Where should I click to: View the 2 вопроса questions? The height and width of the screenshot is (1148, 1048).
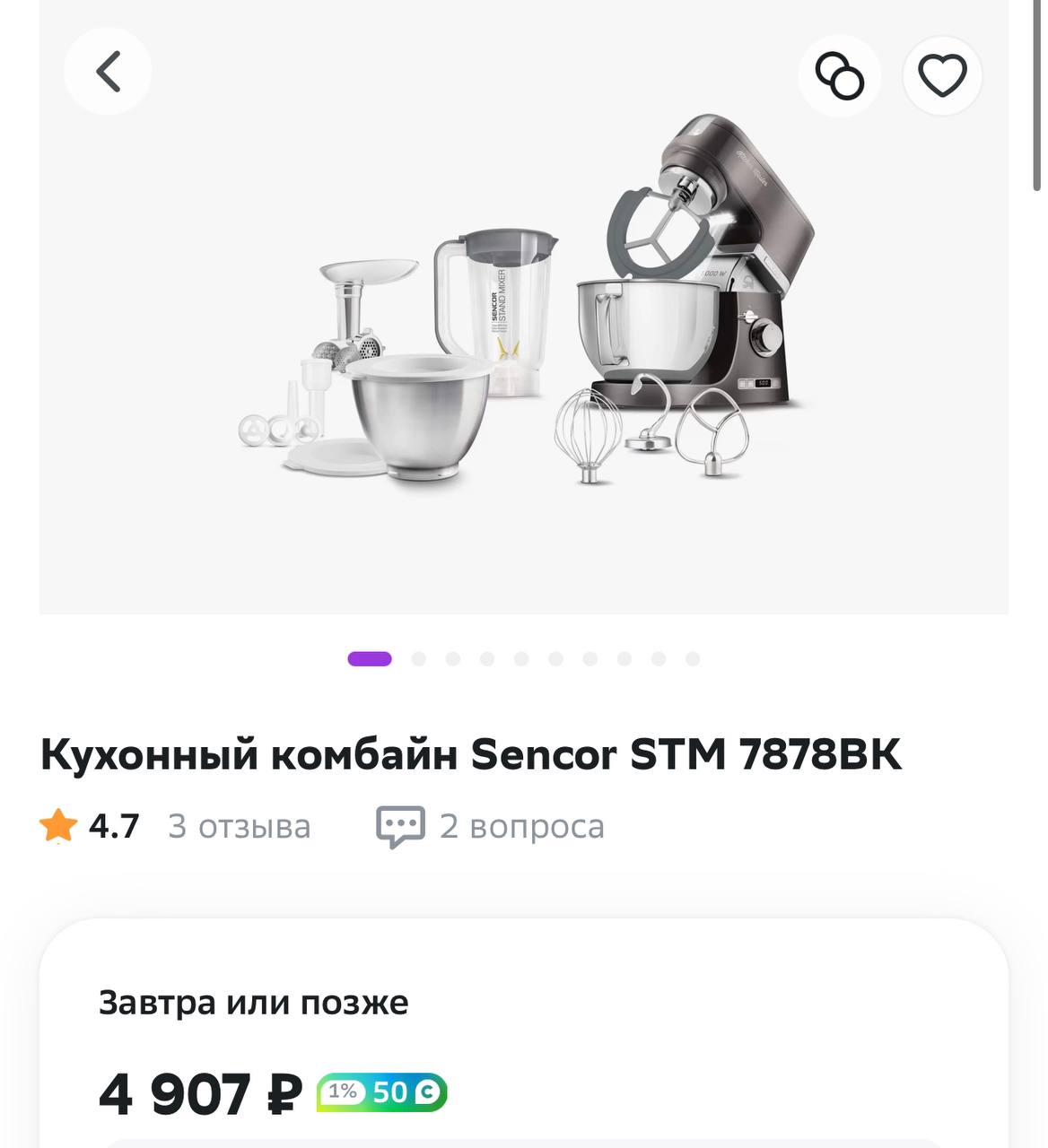pos(491,826)
